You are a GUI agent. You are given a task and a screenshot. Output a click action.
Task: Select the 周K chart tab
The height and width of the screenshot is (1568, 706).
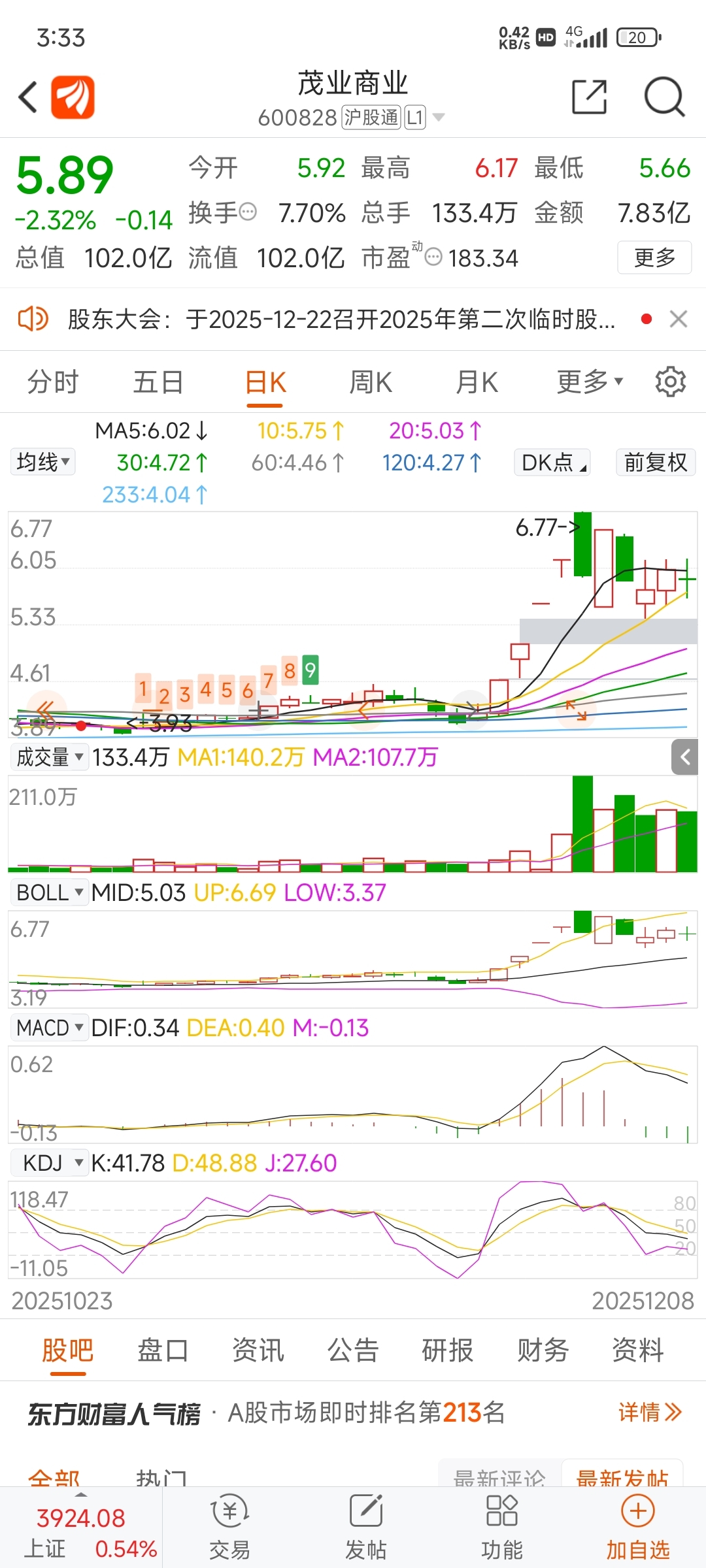point(371,382)
